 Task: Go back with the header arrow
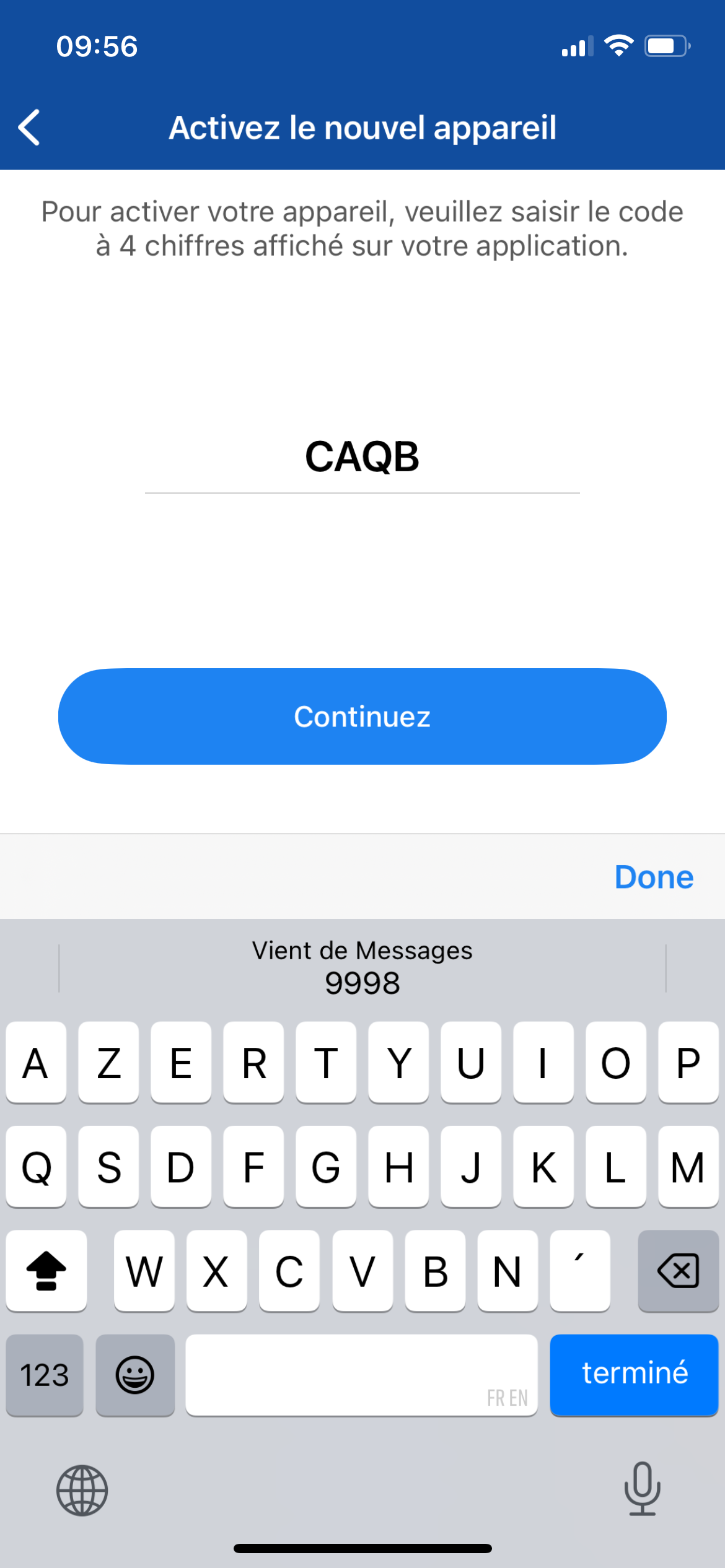[x=30, y=128]
